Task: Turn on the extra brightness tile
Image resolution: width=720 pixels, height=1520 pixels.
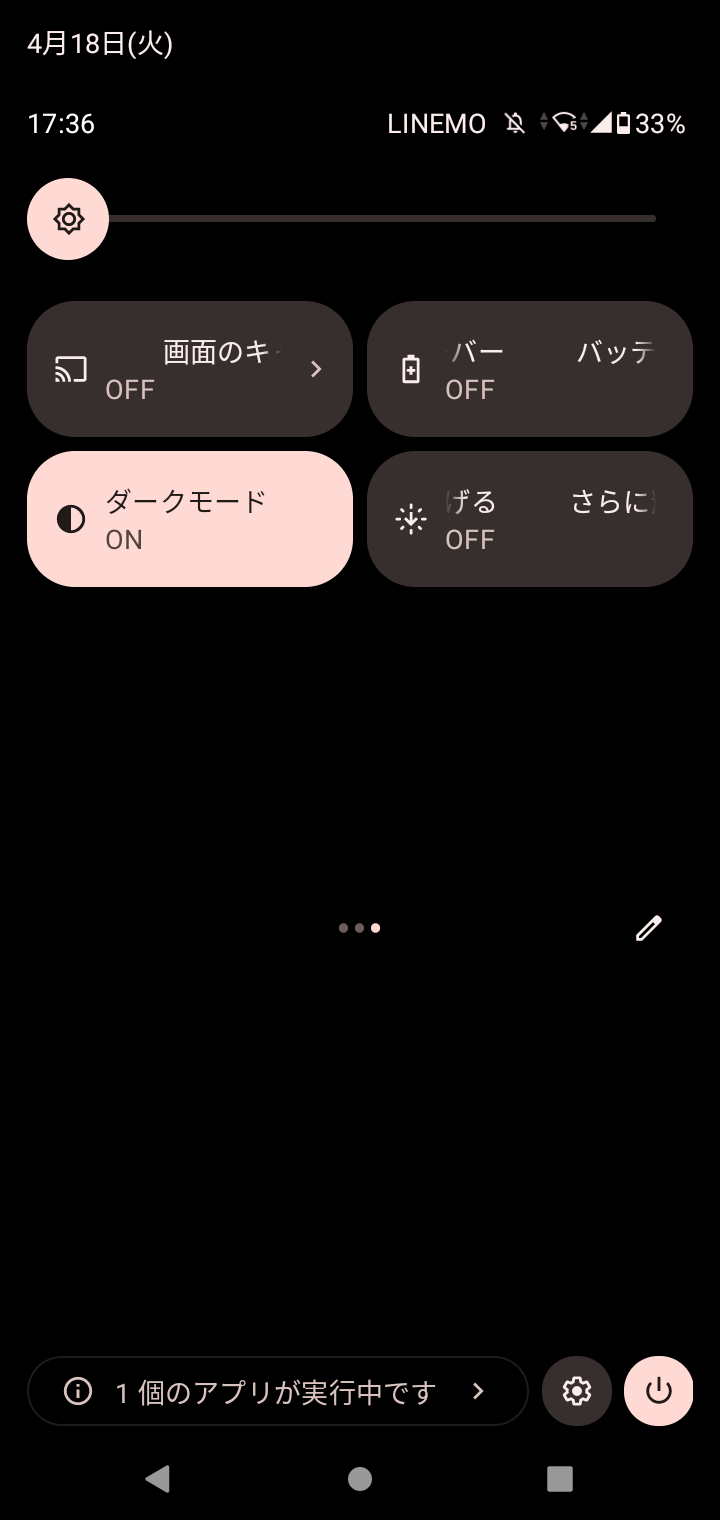Action: 529,519
